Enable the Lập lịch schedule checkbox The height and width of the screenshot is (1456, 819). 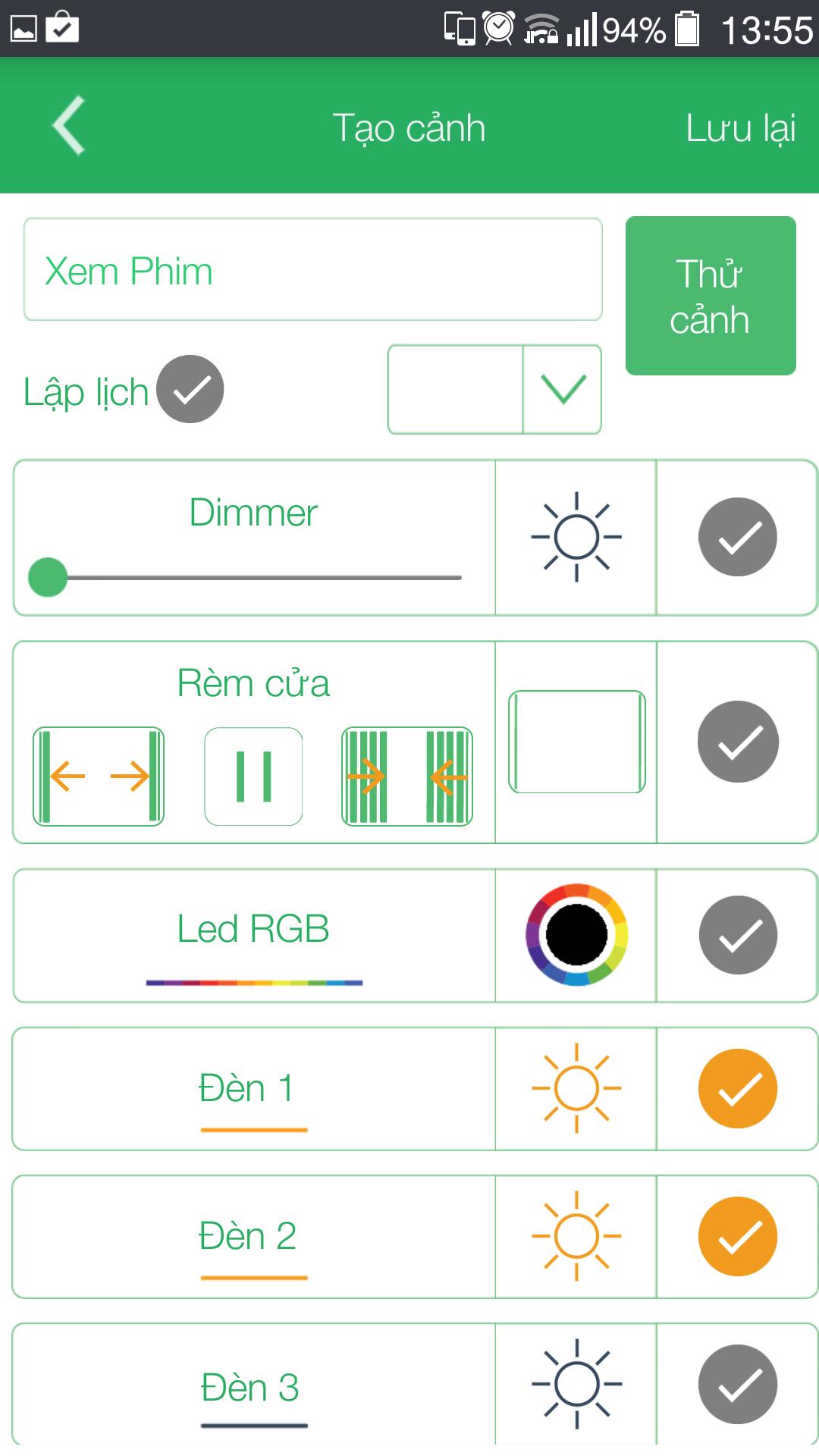pyautogui.click(x=190, y=391)
